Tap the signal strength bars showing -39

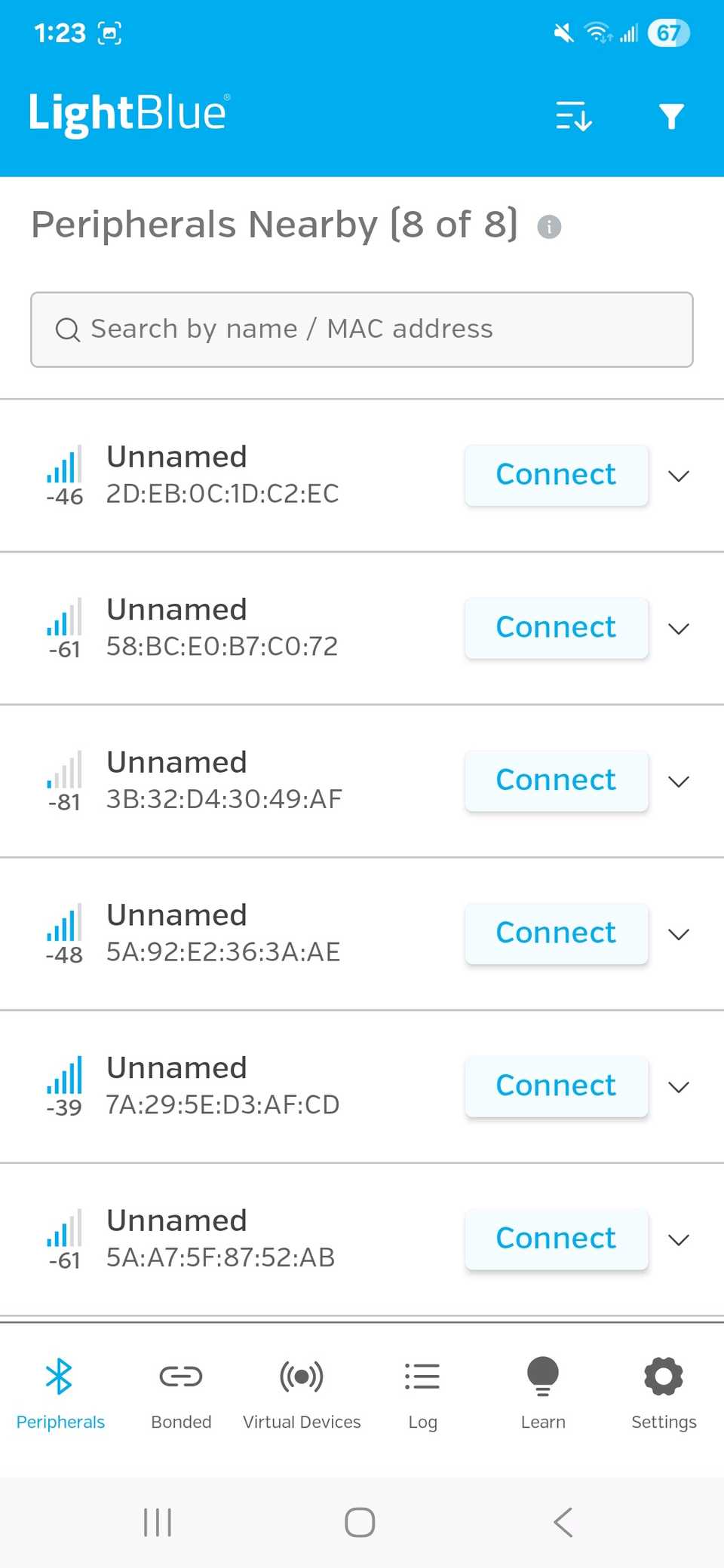click(x=64, y=1078)
